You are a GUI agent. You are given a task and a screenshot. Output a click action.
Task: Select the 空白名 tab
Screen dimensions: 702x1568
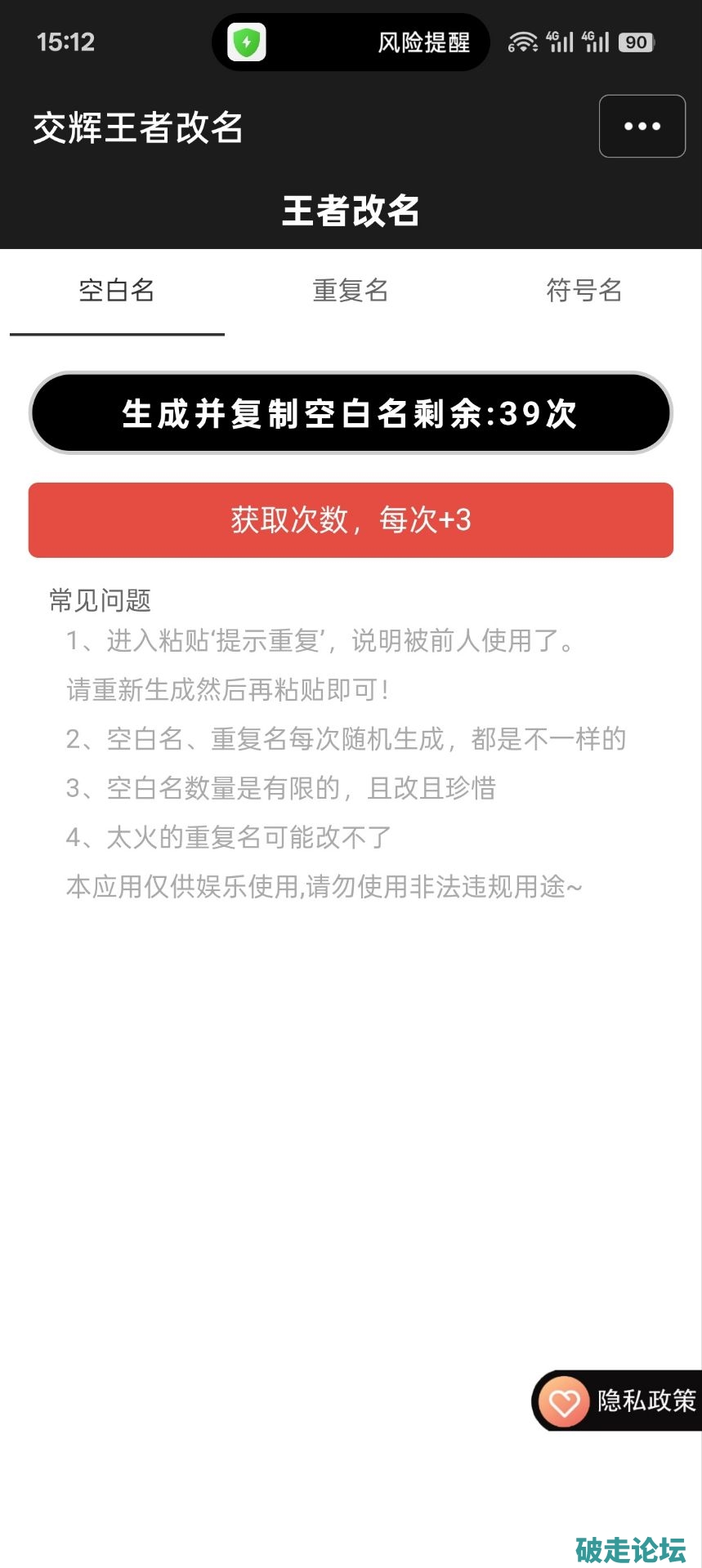point(117,292)
